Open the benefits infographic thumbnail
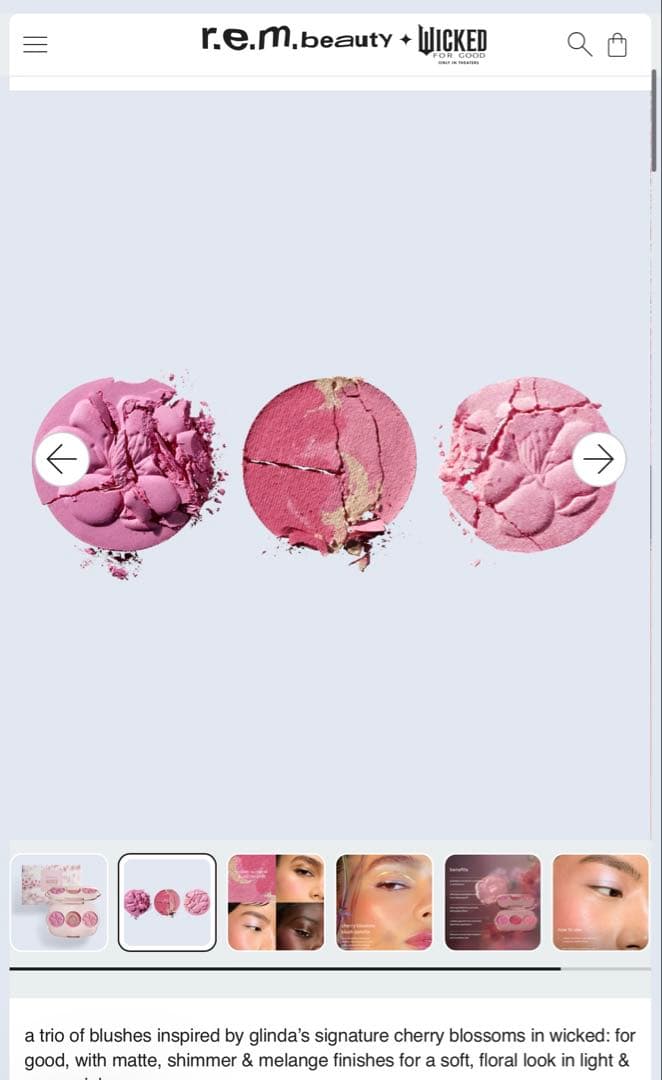The image size is (662, 1080). 492,902
